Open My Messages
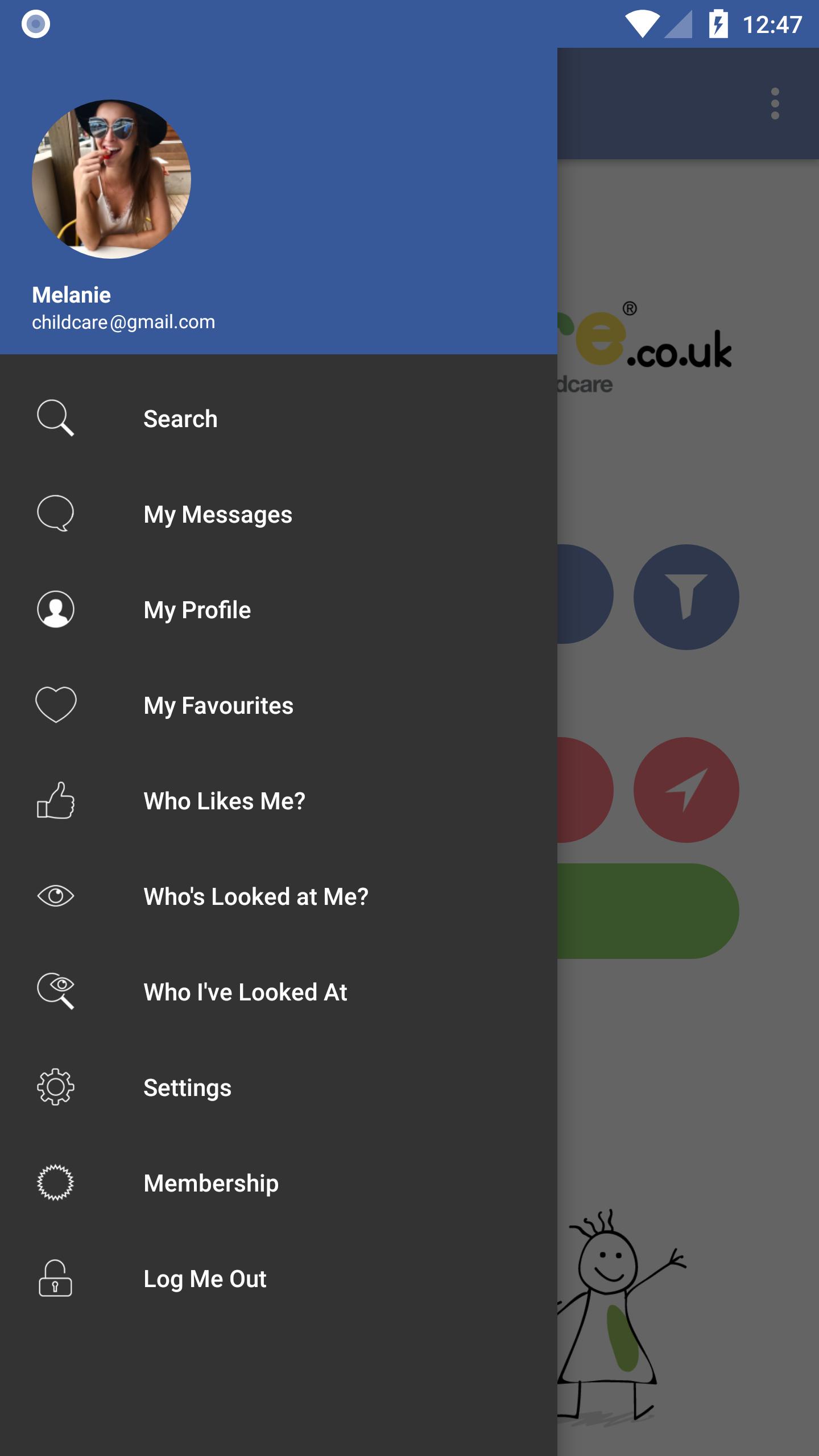The height and width of the screenshot is (1456, 819). click(279, 514)
